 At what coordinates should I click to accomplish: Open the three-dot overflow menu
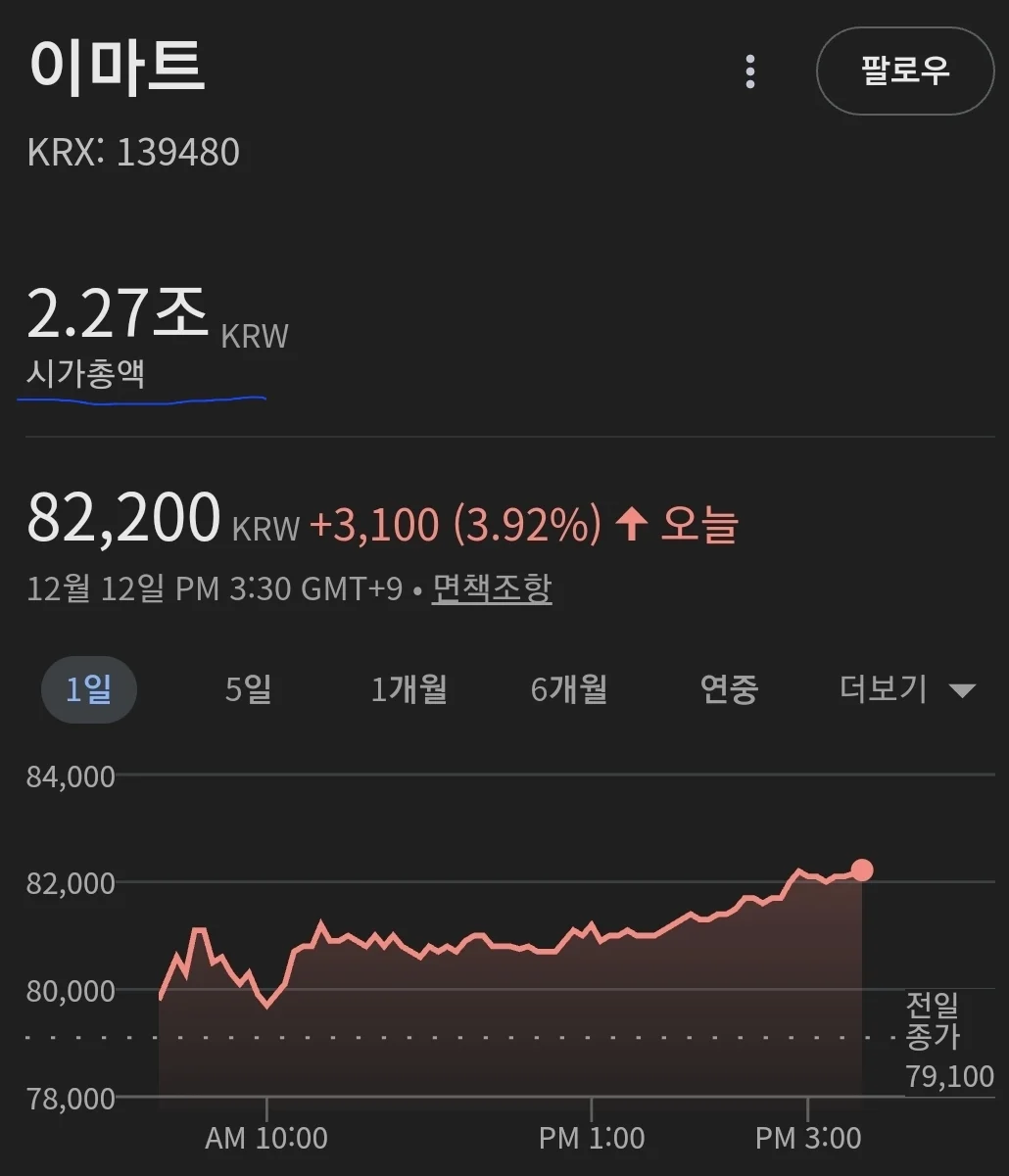tap(750, 71)
